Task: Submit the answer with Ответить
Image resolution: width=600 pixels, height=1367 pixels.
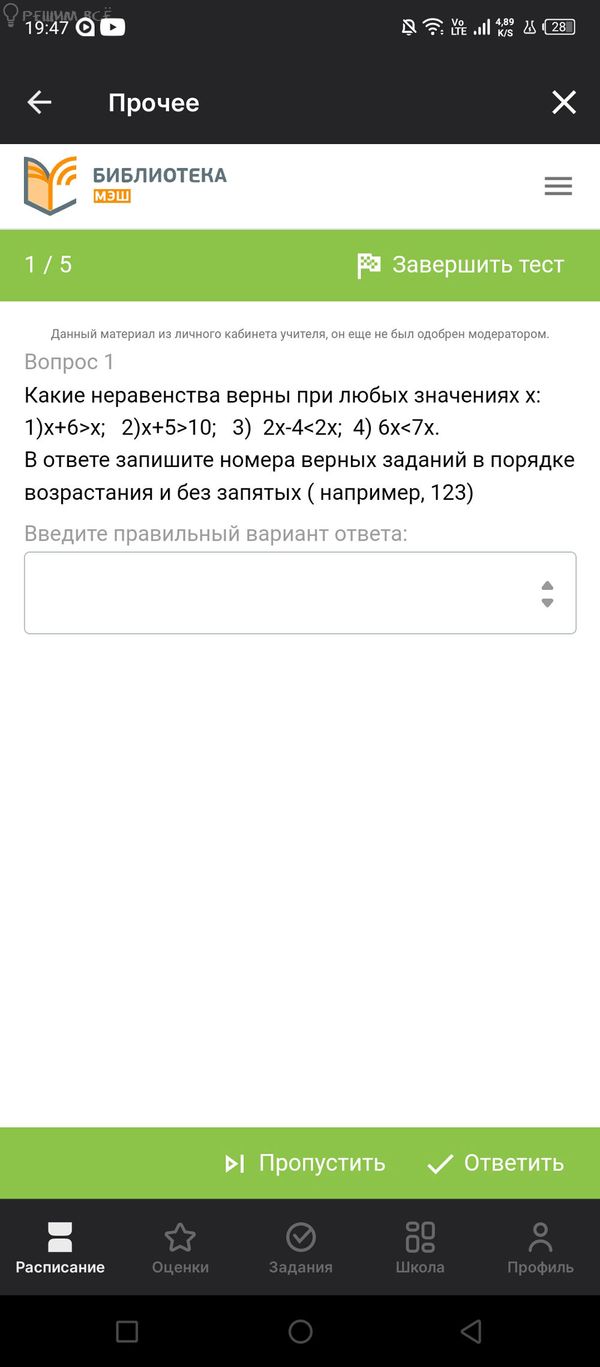Action: tap(496, 1163)
